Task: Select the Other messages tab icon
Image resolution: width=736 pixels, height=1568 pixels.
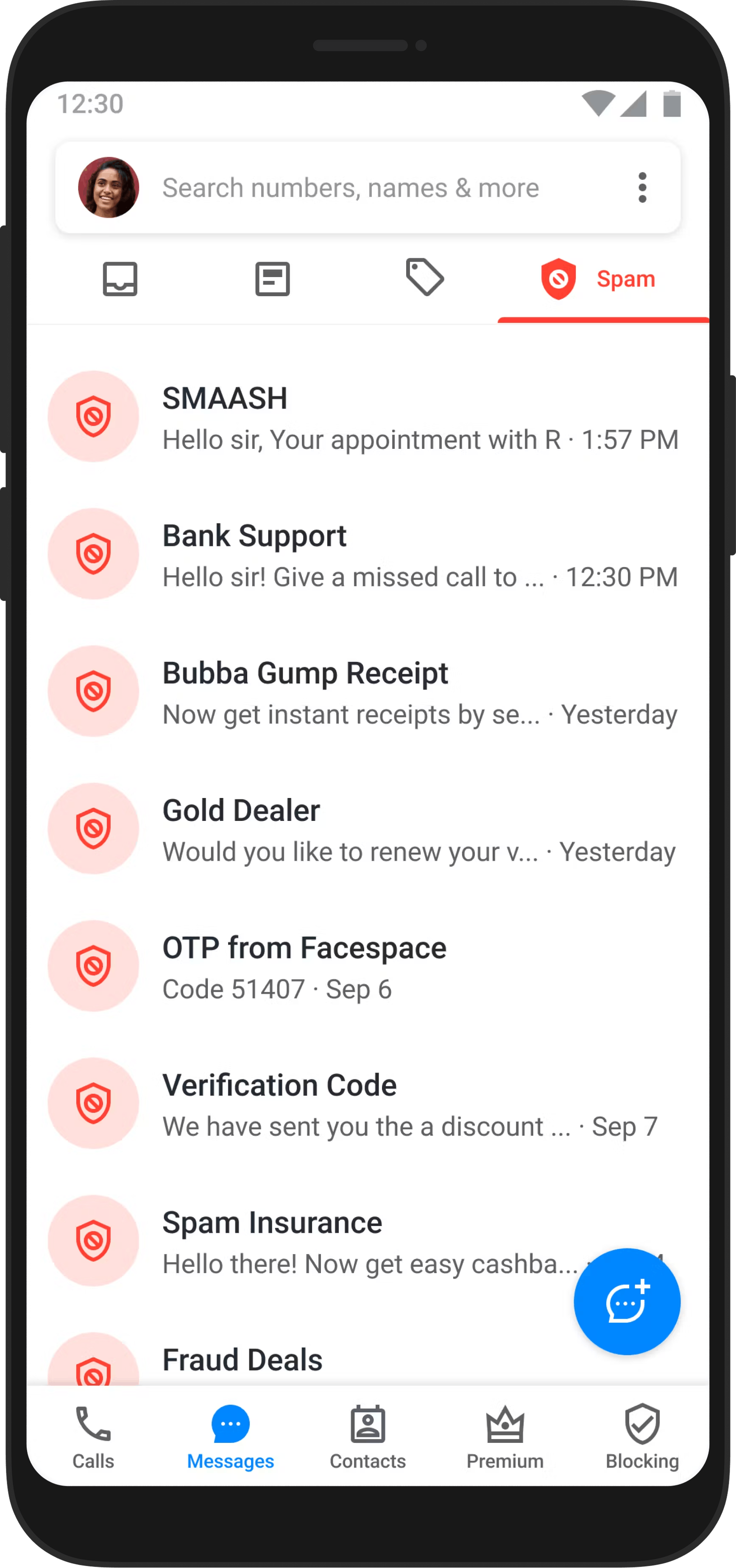Action: click(272, 279)
